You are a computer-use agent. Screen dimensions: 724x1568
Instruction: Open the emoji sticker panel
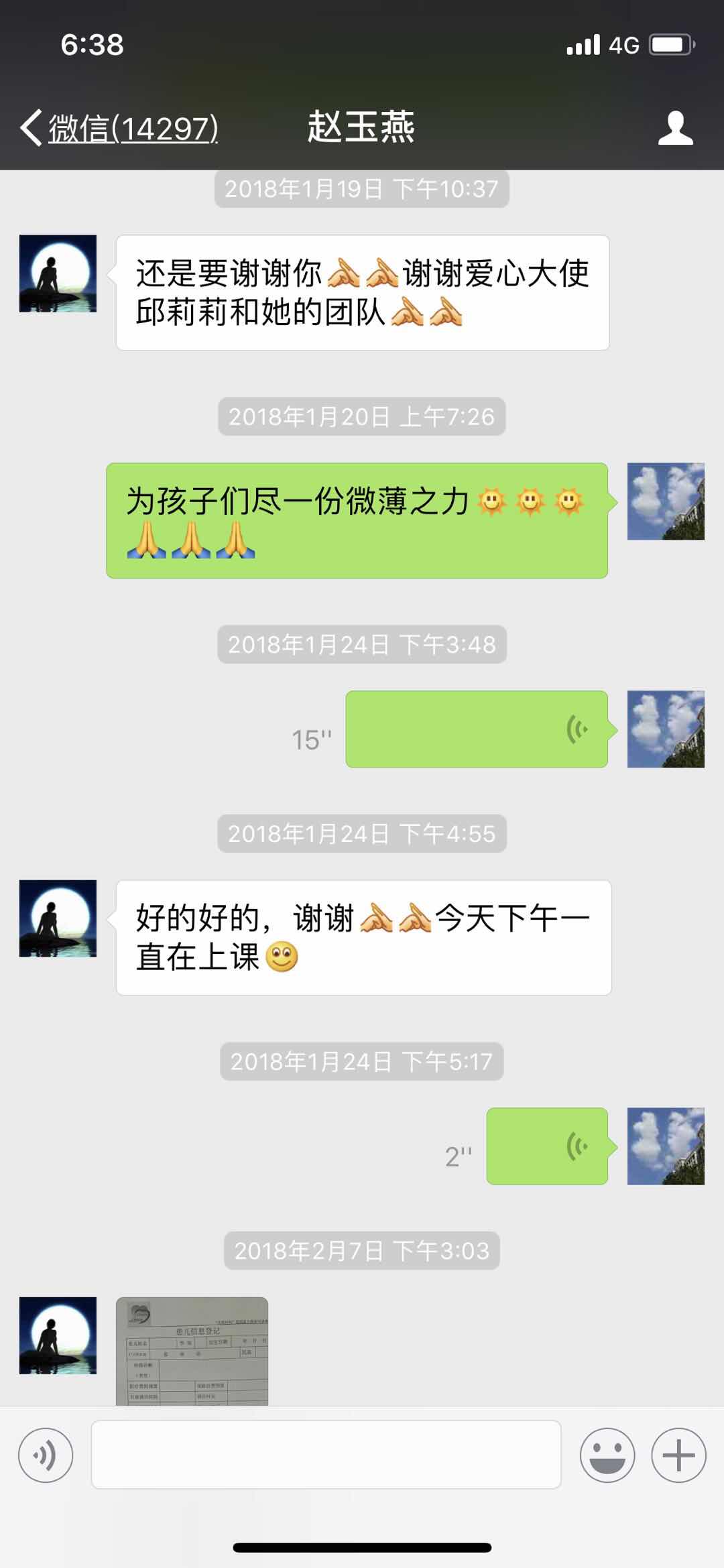pos(607,1455)
